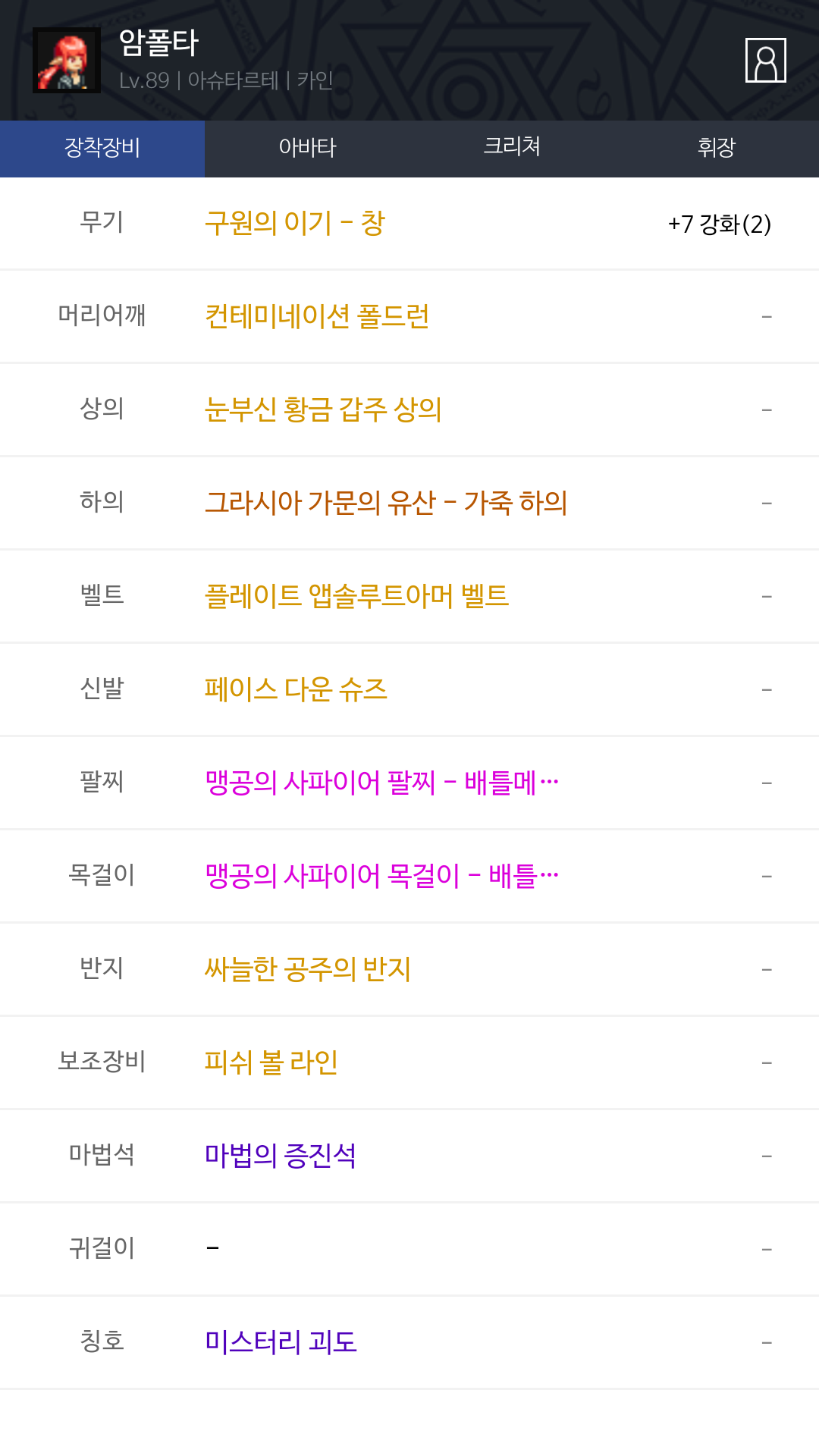The image size is (819, 1456).
Task: Open weapon item 구원의 이기 - 창
Action: pyautogui.click(x=295, y=224)
